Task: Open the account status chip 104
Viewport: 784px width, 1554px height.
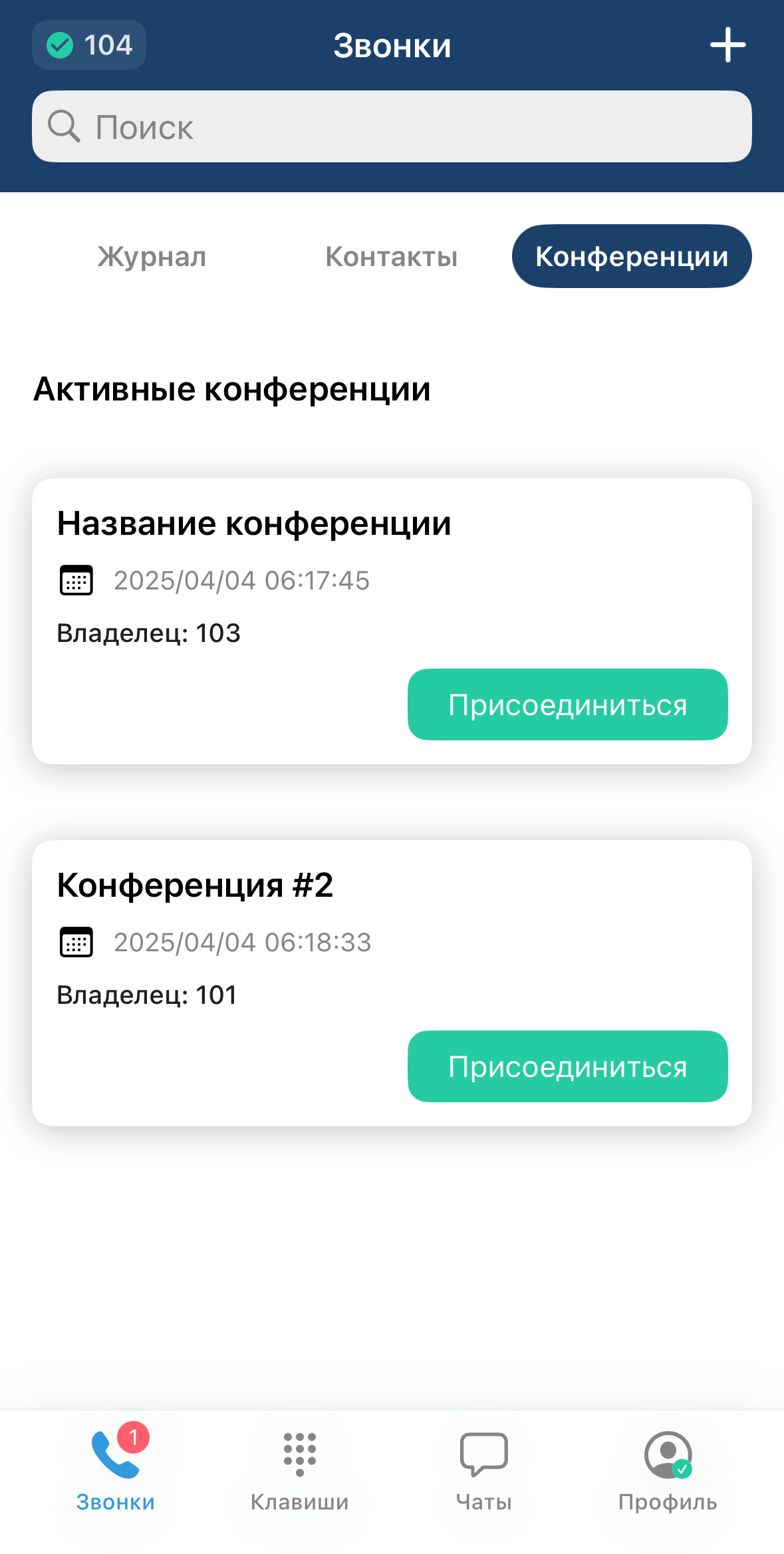Action: coord(89,45)
